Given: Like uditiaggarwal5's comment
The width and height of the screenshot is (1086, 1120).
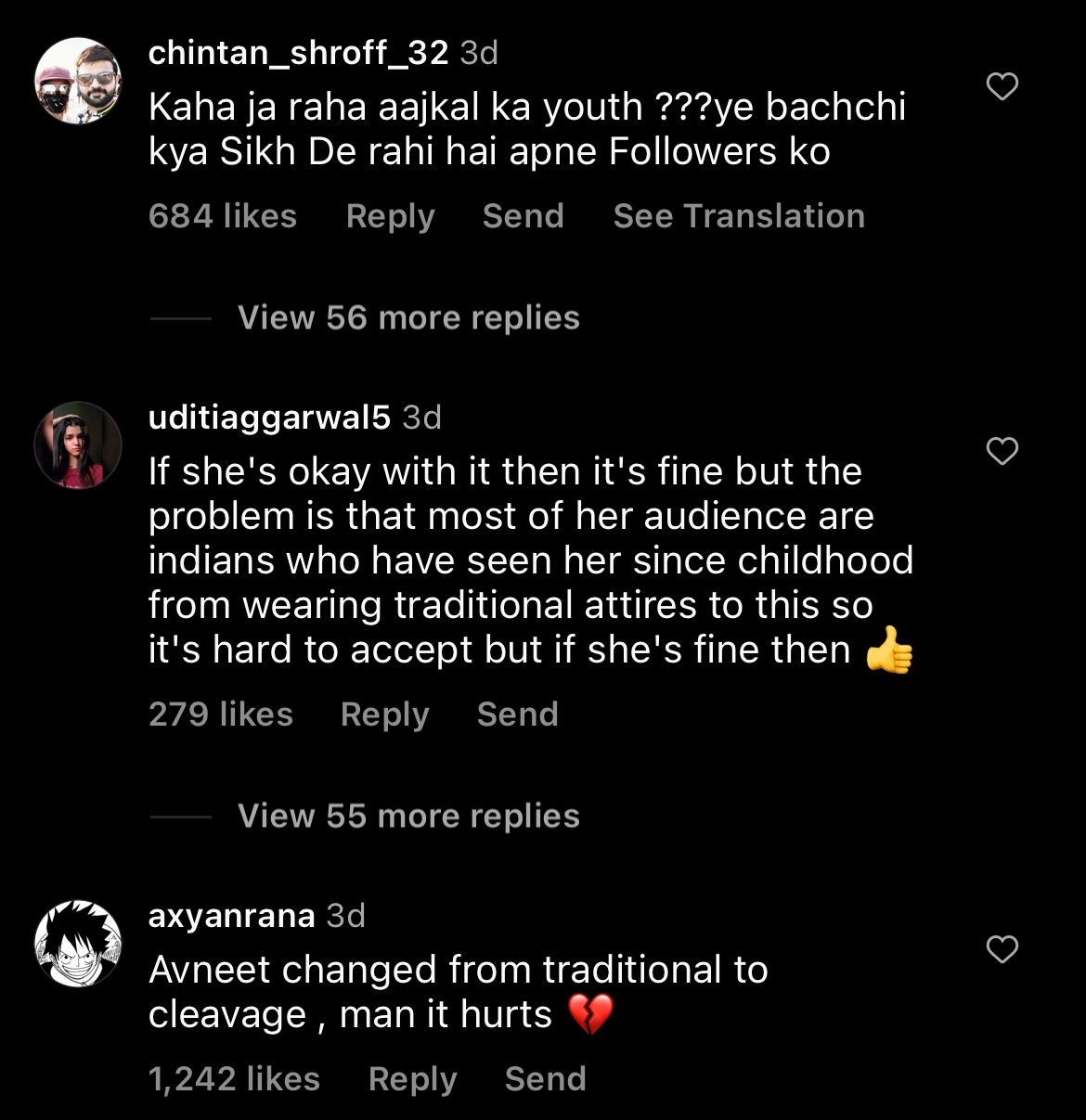Looking at the screenshot, I should click(x=1002, y=452).
